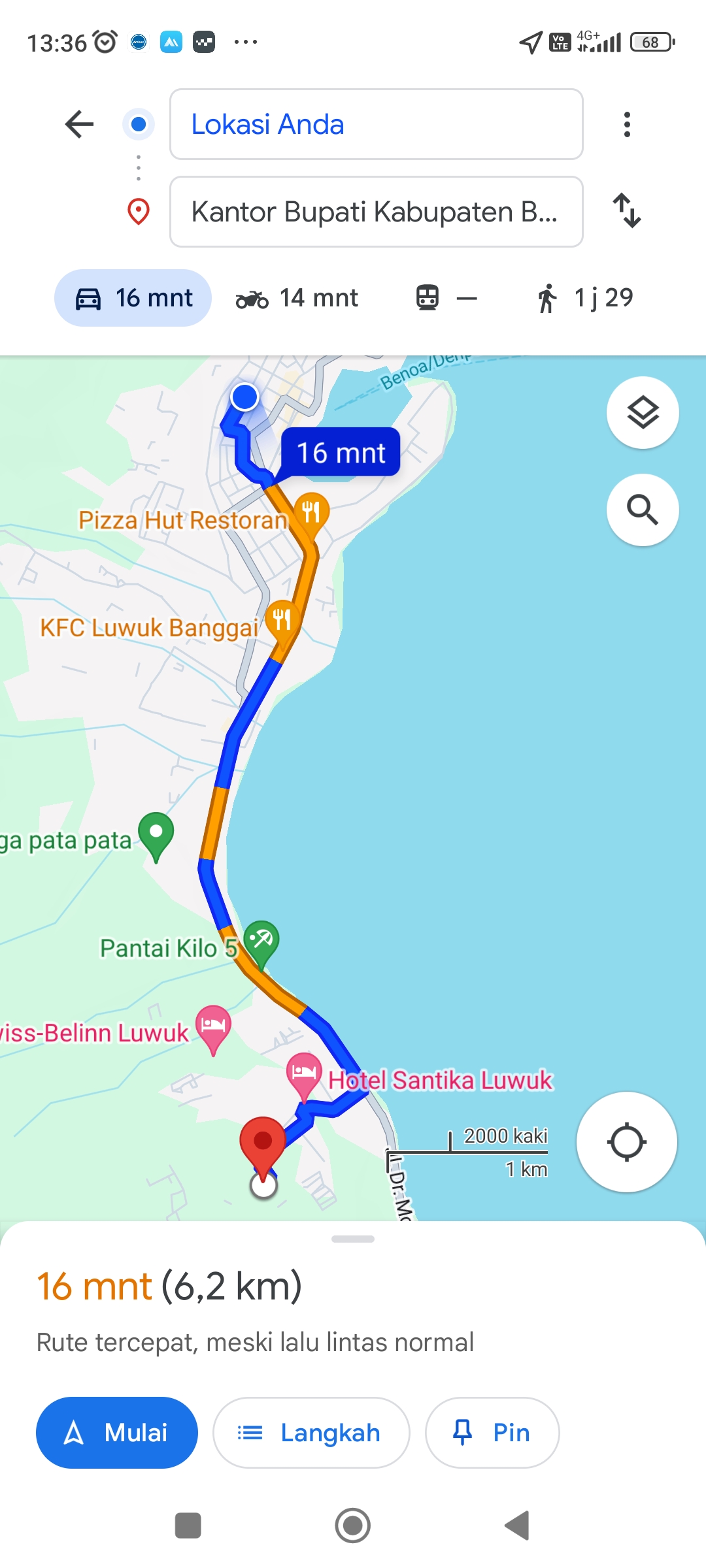This screenshot has height=1568, width=706.
Task: View route steps via Langkah
Action: pos(311,1433)
